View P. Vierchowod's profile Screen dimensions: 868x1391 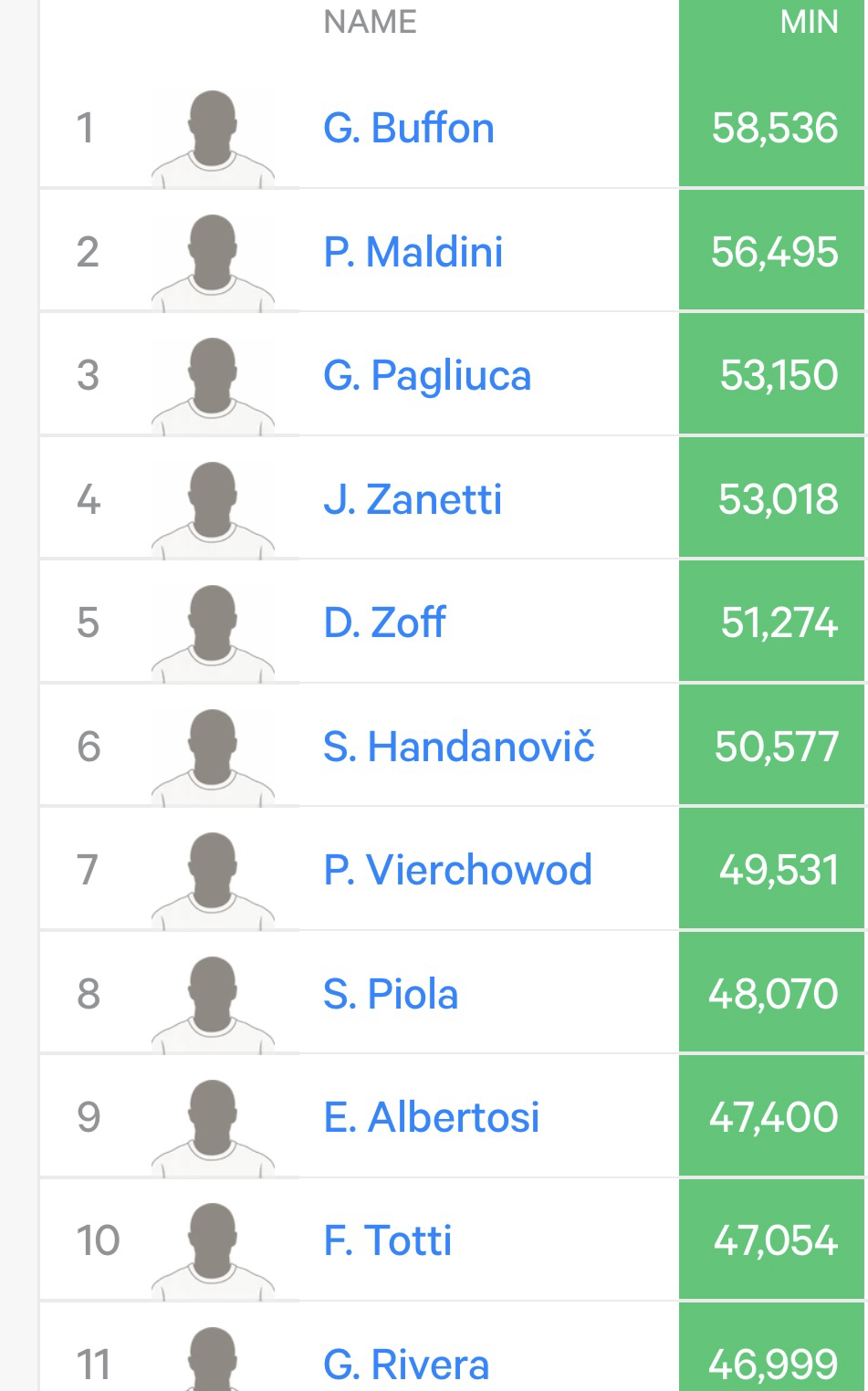tap(457, 870)
